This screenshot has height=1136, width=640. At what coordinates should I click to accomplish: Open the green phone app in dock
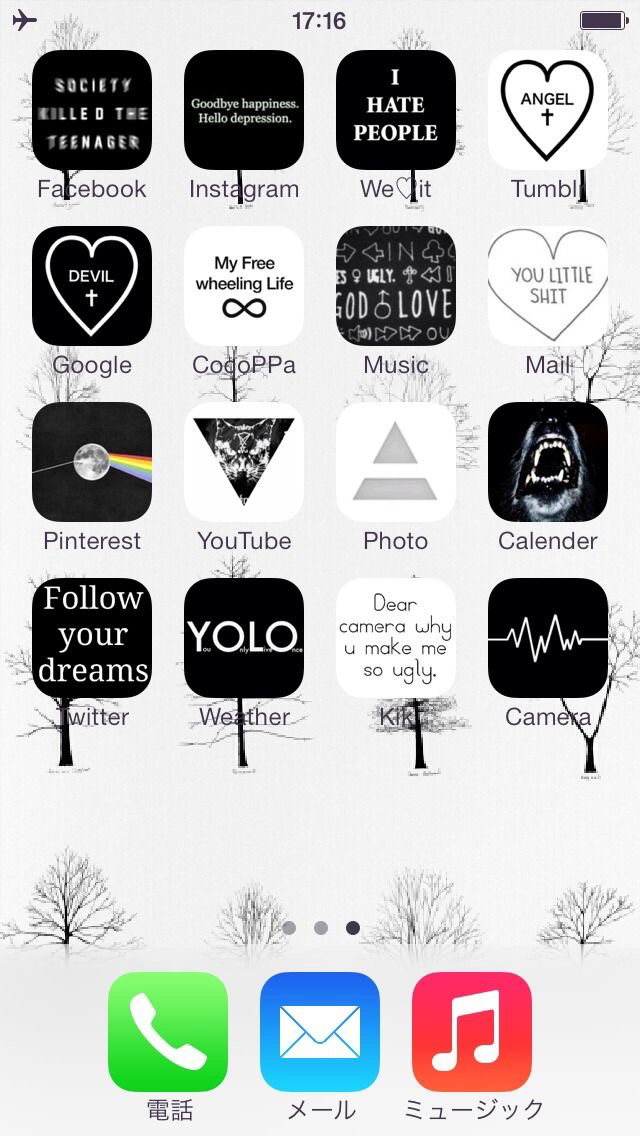pos(168,1032)
